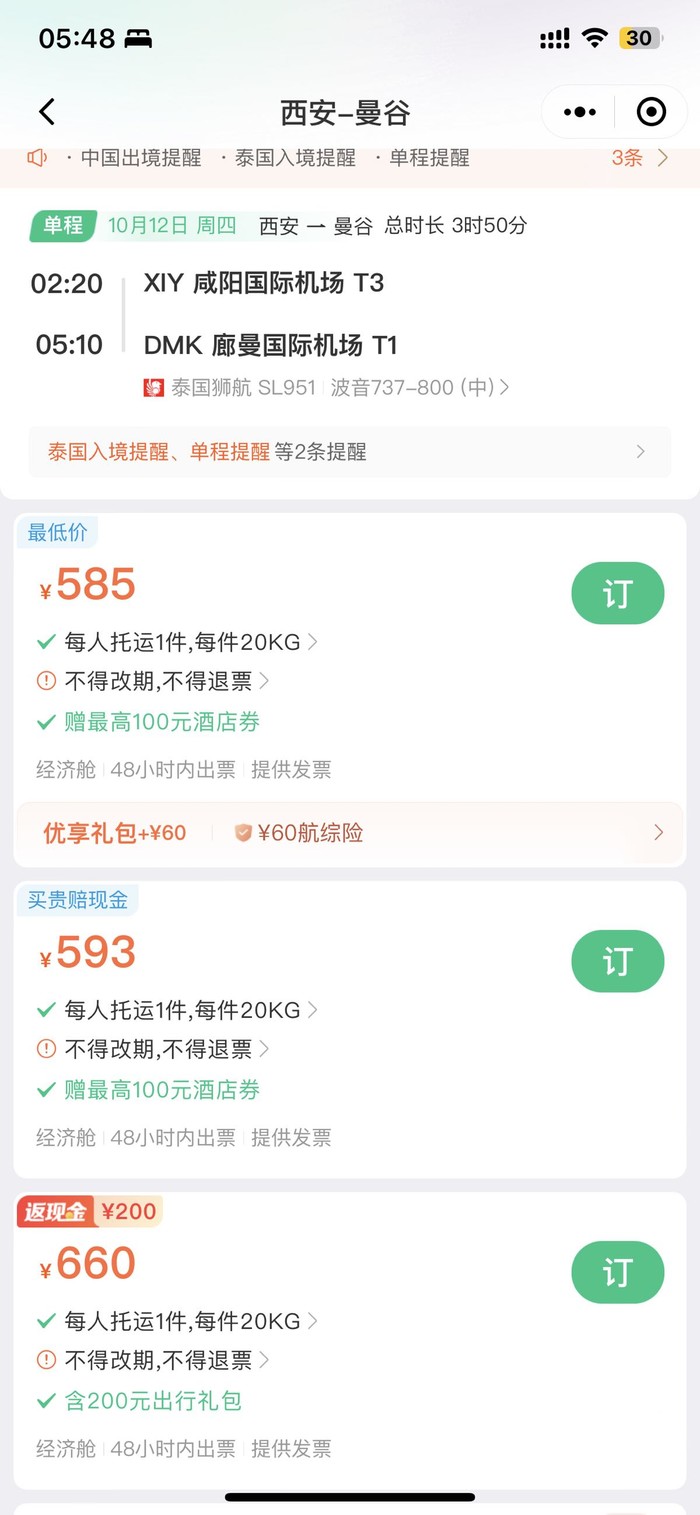Book the ¥660 返现金 ticket
This screenshot has width=700, height=1515.
click(617, 1272)
